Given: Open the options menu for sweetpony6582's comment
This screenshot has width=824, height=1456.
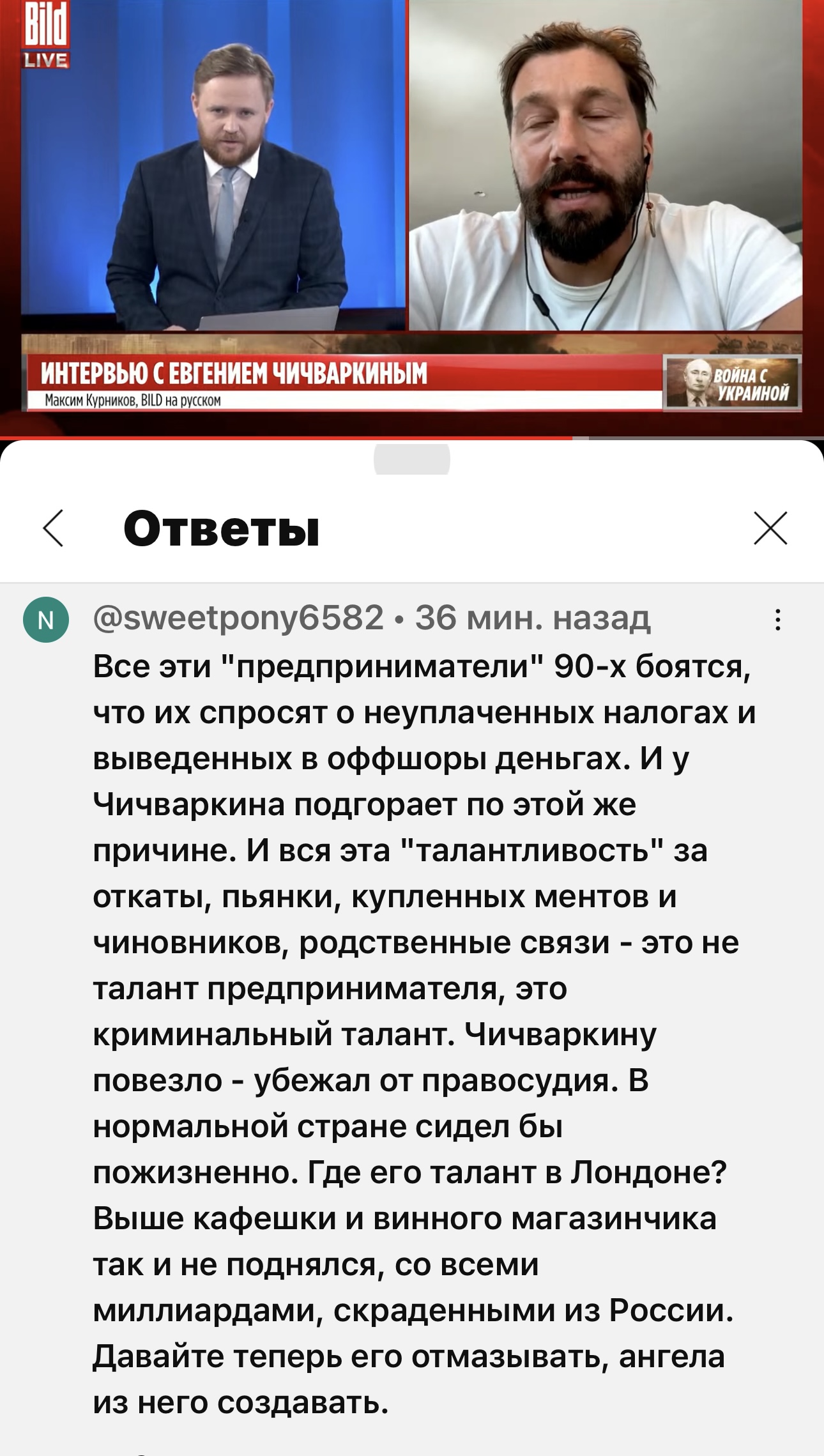Looking at the screenshot, I should (777, 620).
